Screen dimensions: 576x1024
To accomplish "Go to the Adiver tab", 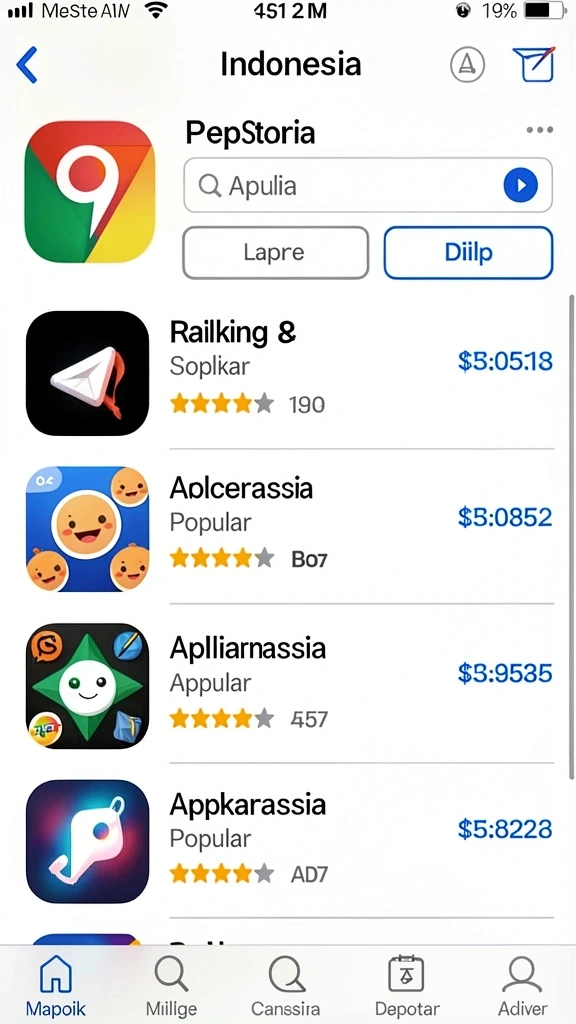I will pos(522,985).
